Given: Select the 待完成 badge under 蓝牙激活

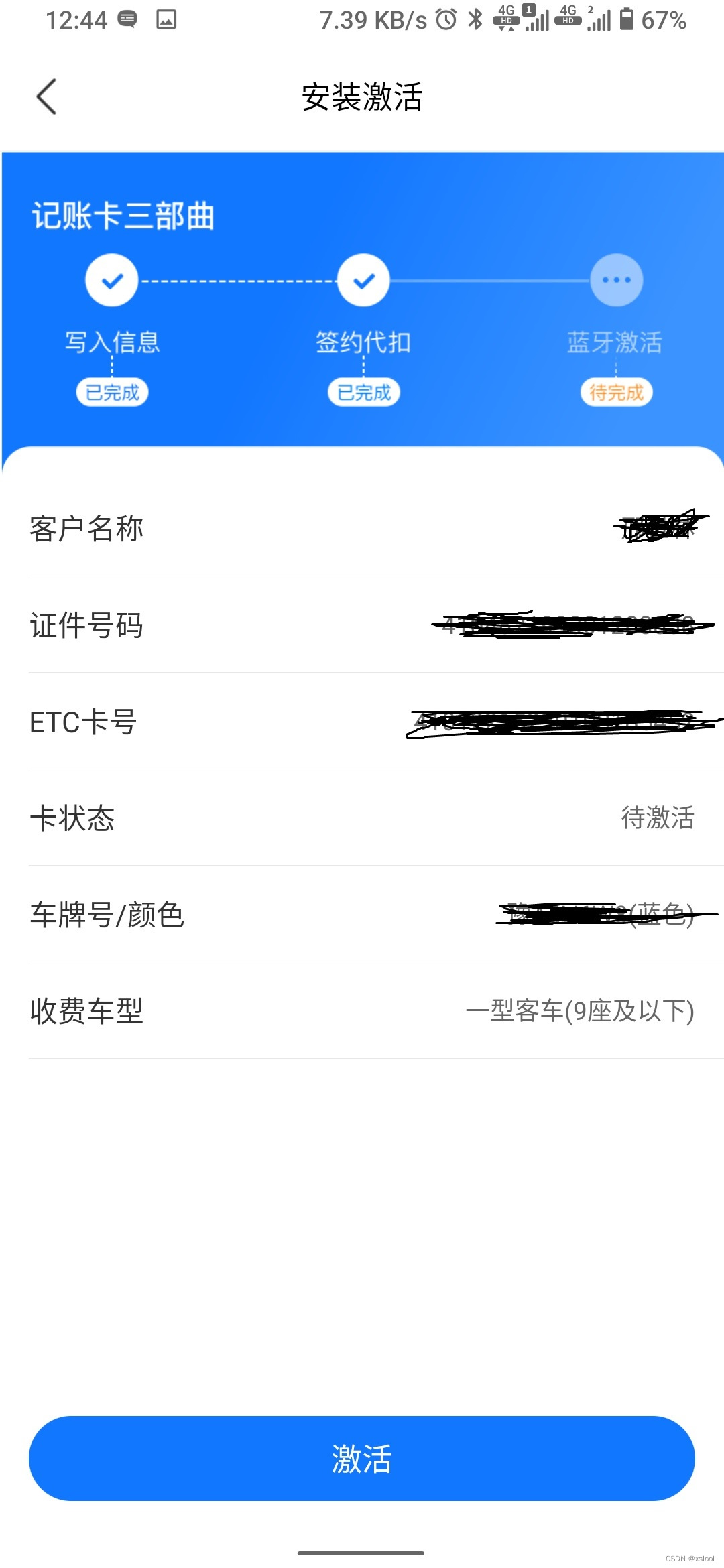Looking at the screenshot, I should pyautogui.click(x=615, y=393).
